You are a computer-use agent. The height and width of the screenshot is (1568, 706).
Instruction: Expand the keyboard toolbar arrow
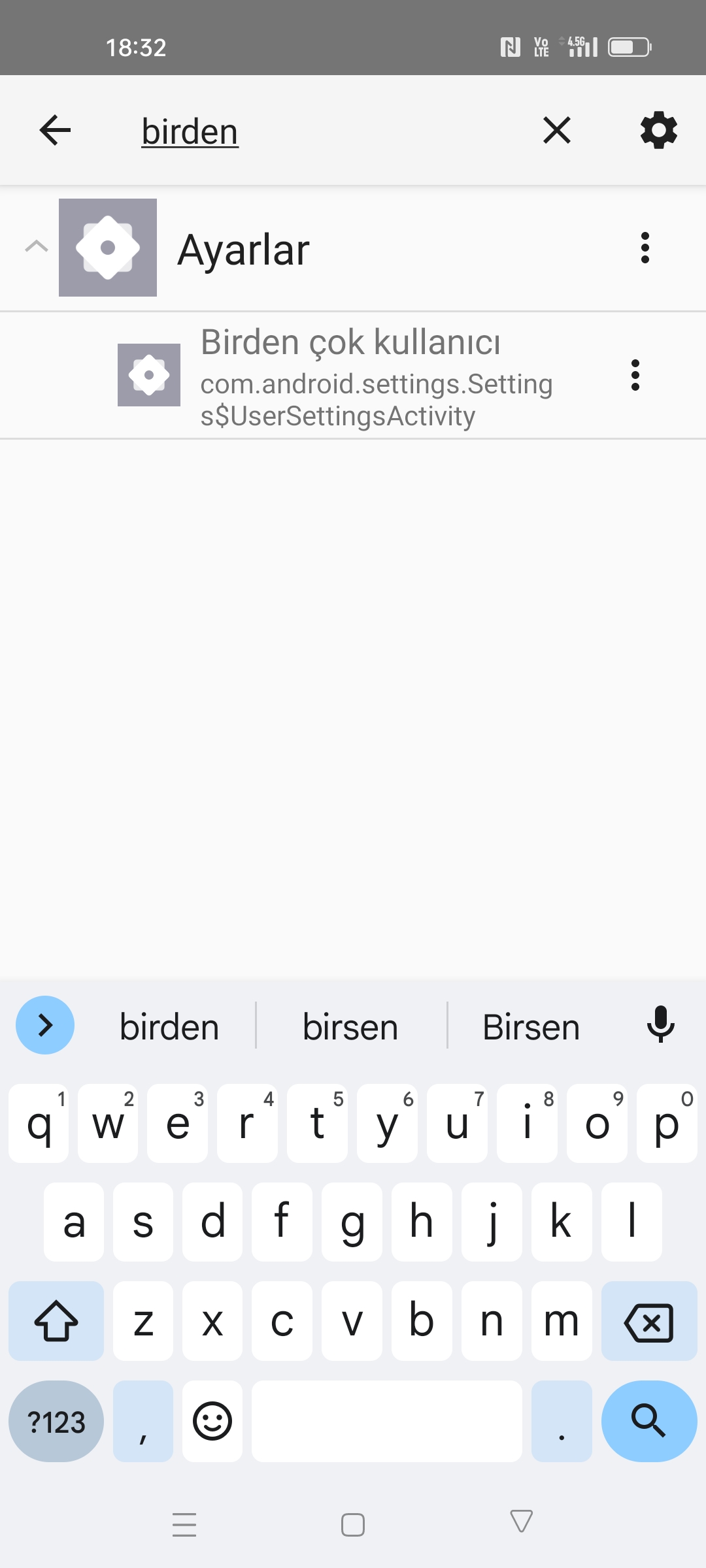(x=45, y=1025)
